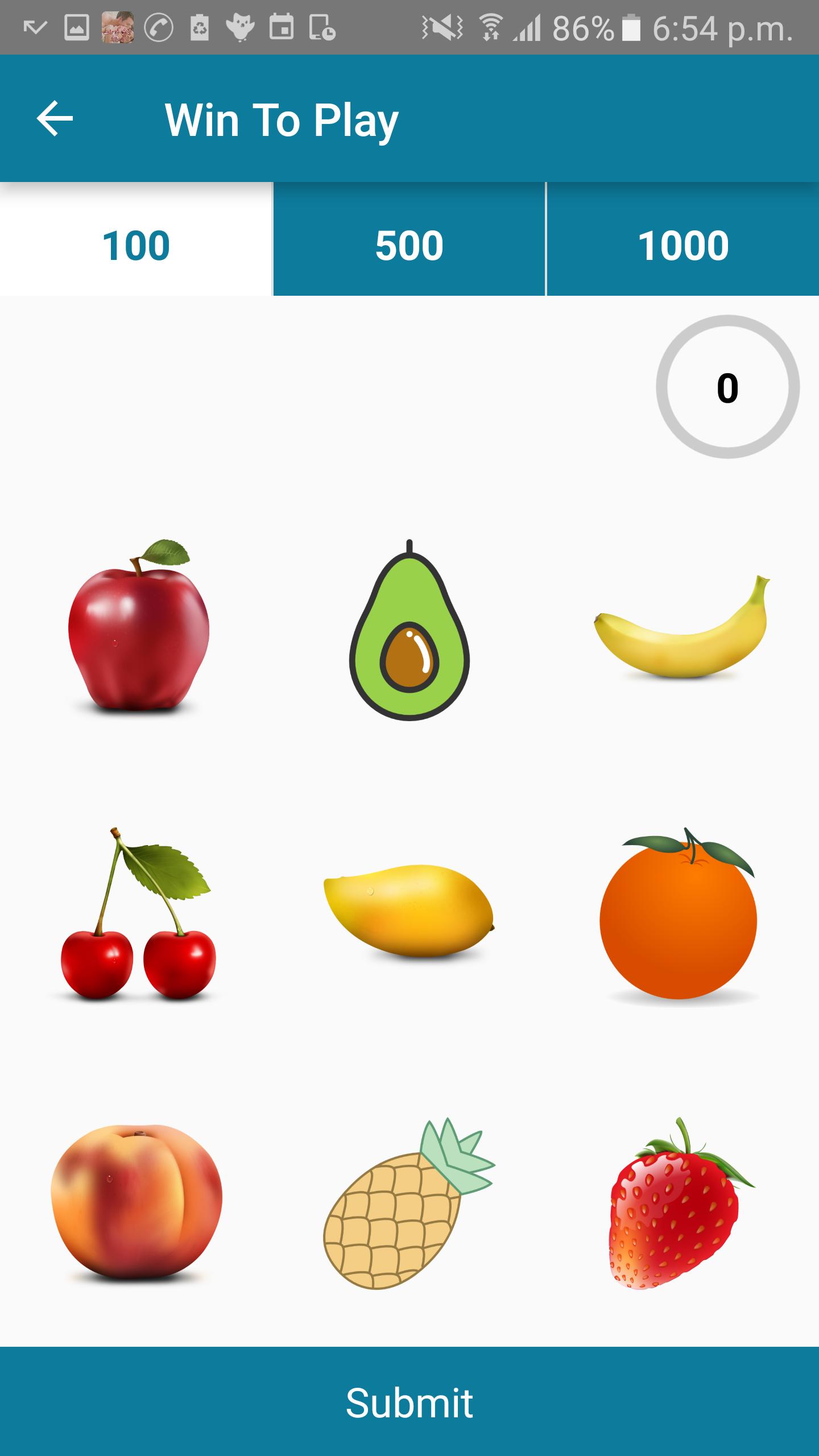Select the banana

pos(681,628)
